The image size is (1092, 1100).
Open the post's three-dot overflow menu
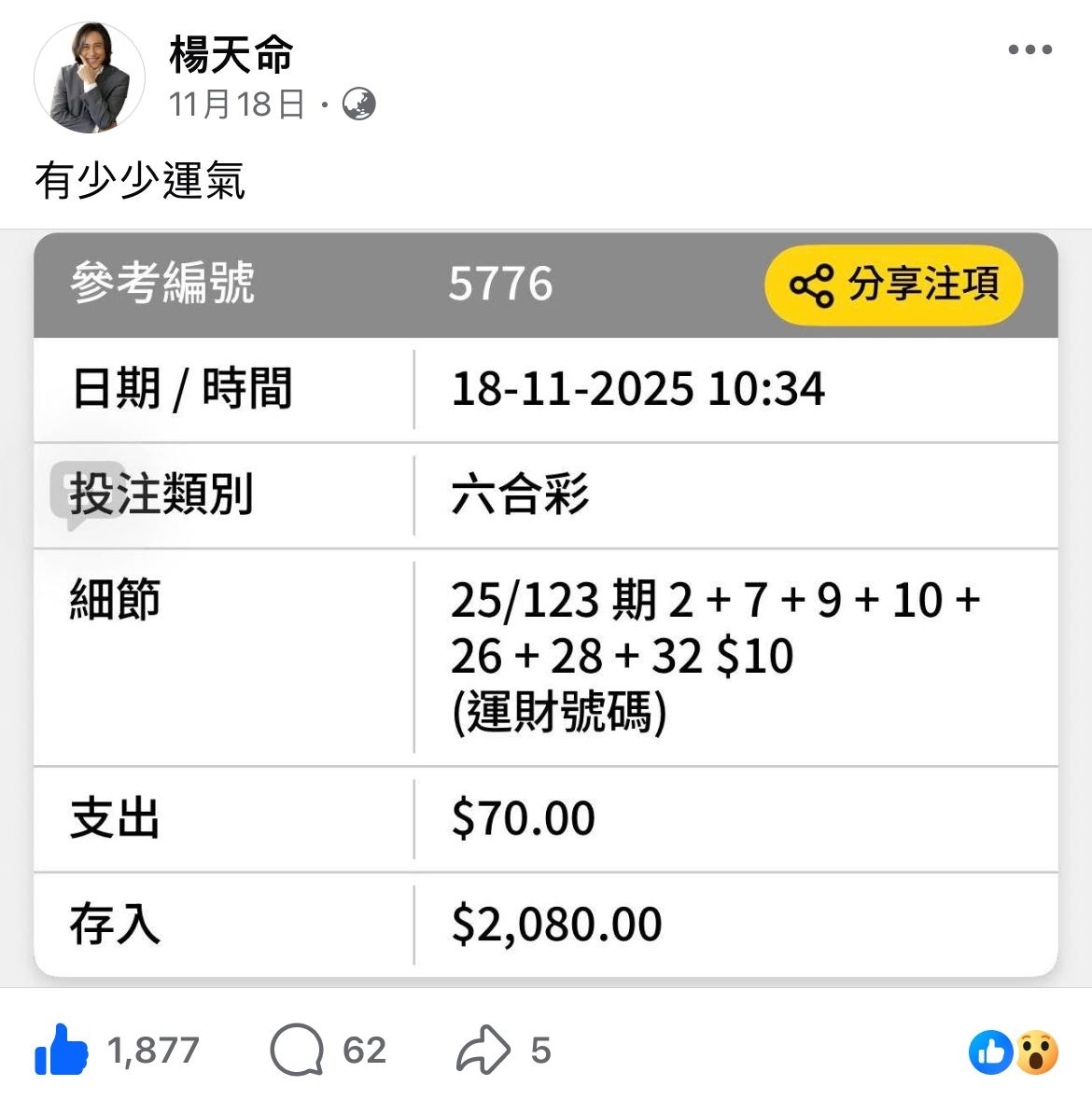coord(1029,50)
